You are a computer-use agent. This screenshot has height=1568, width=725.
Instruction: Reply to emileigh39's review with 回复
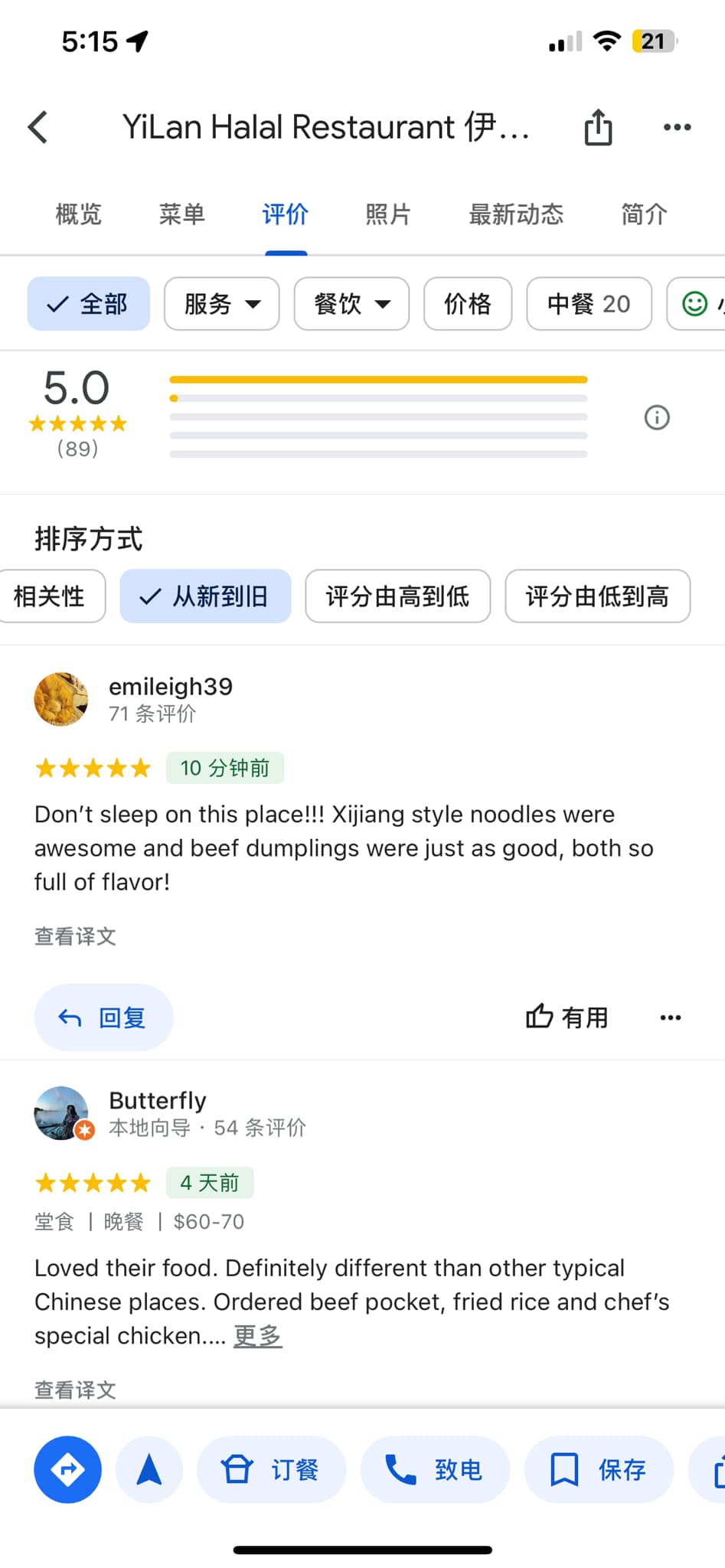tap(103, 1018)
